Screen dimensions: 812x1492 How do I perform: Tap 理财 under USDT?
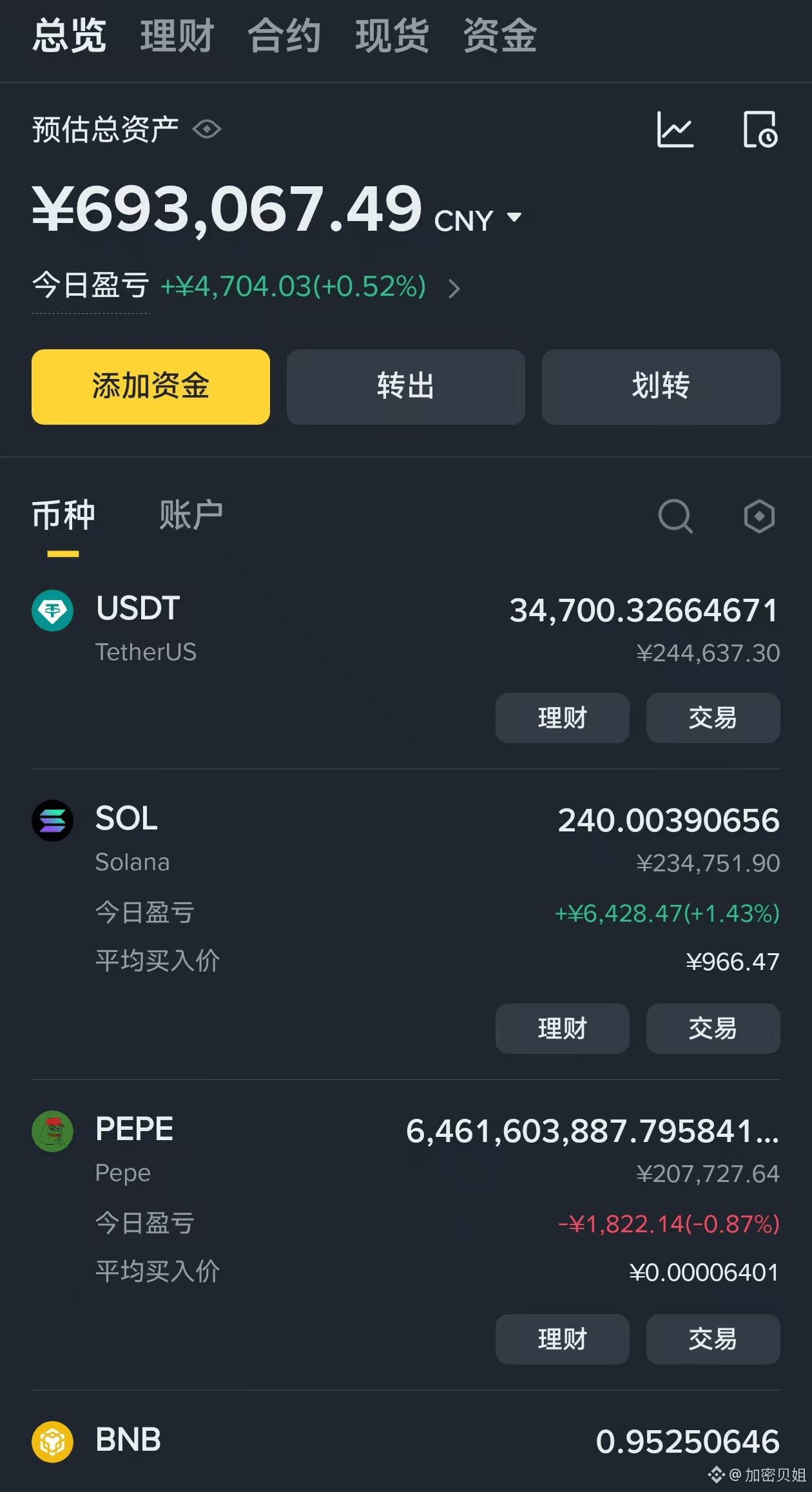coord(562,718)
